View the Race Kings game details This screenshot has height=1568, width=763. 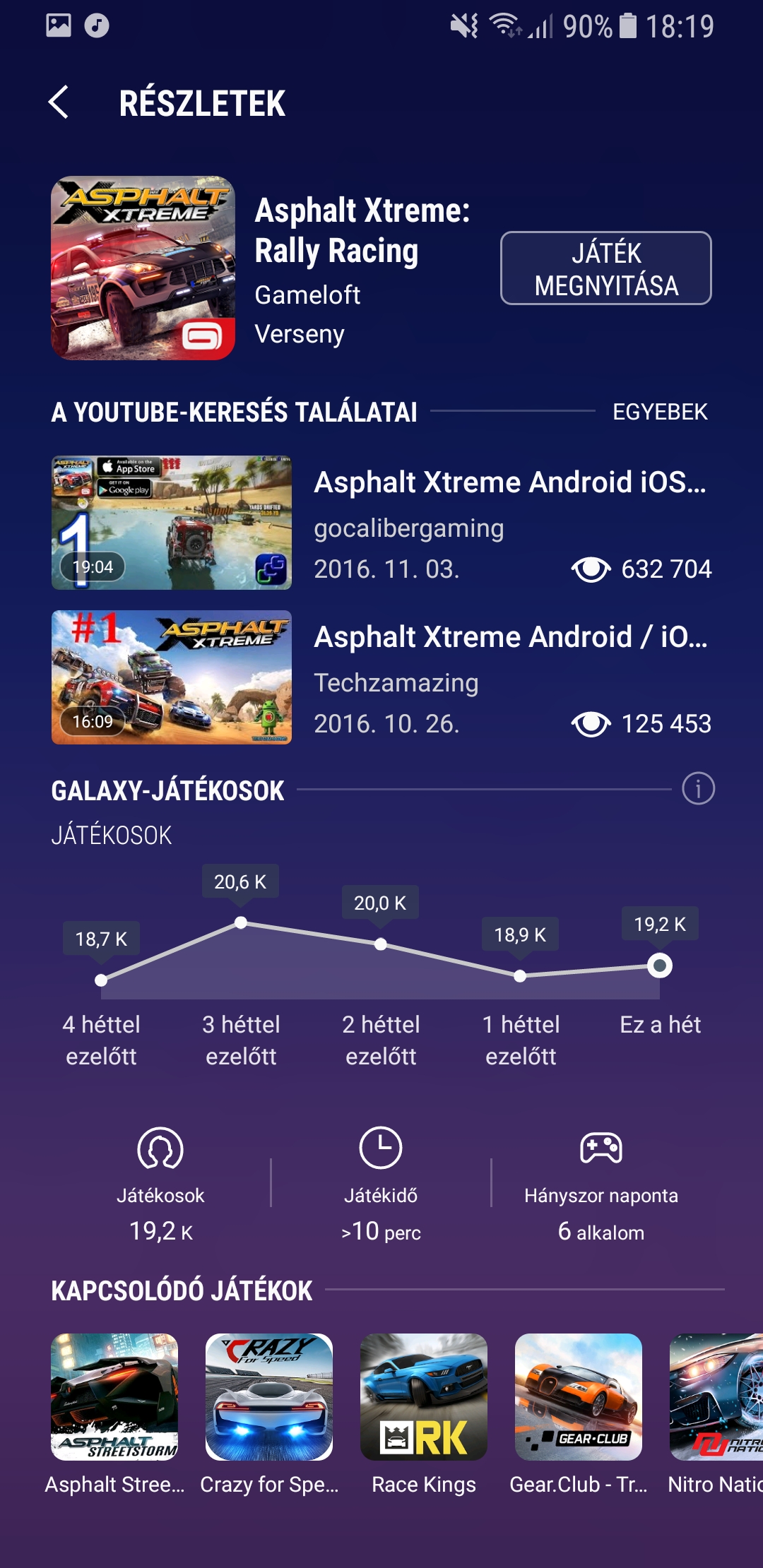coord(424,1397)
